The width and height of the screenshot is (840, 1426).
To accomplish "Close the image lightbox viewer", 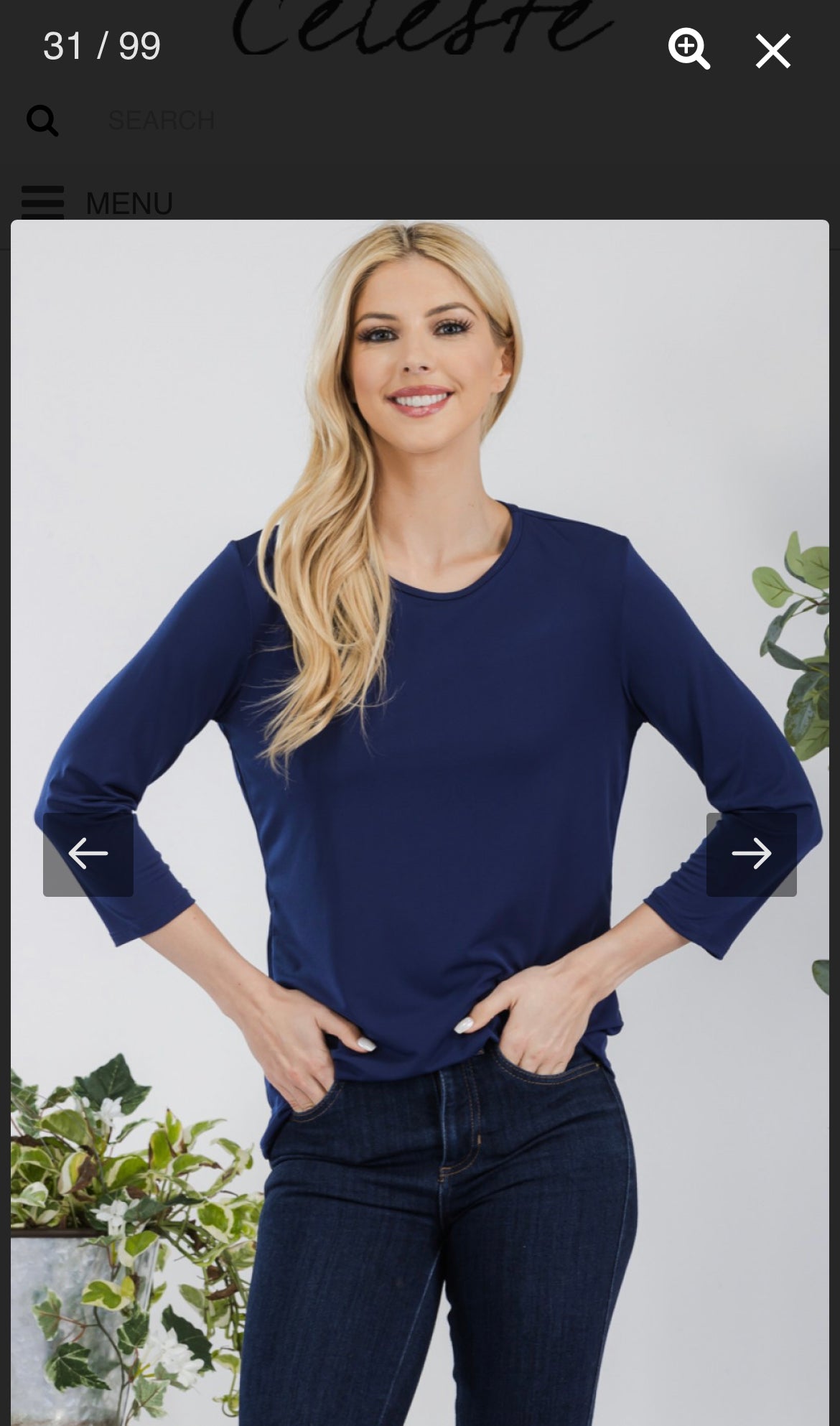I will click(773, 51).
